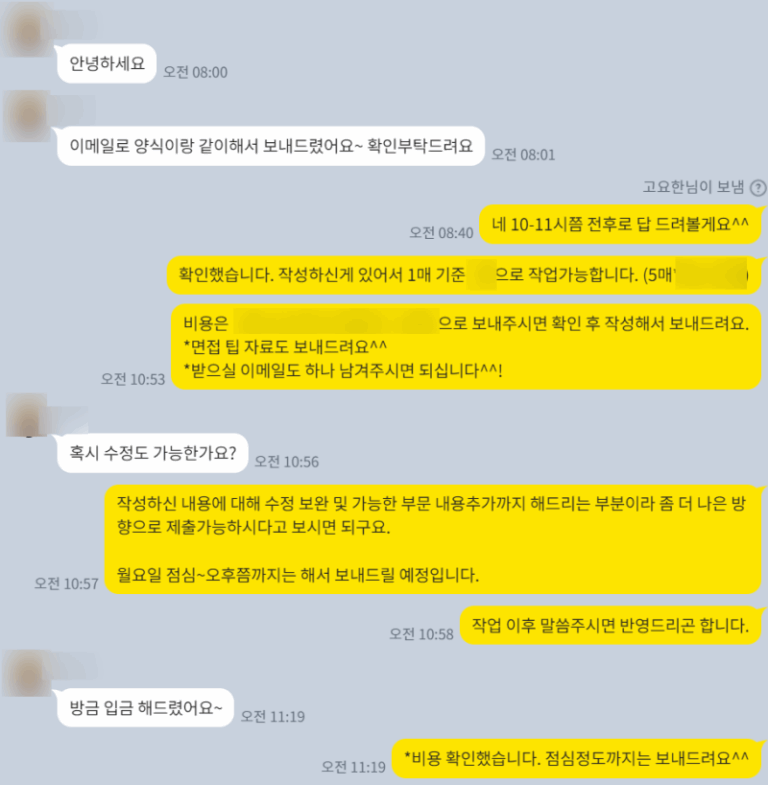Open the help icon beside 고요한님이 보냄

point(758,187)
